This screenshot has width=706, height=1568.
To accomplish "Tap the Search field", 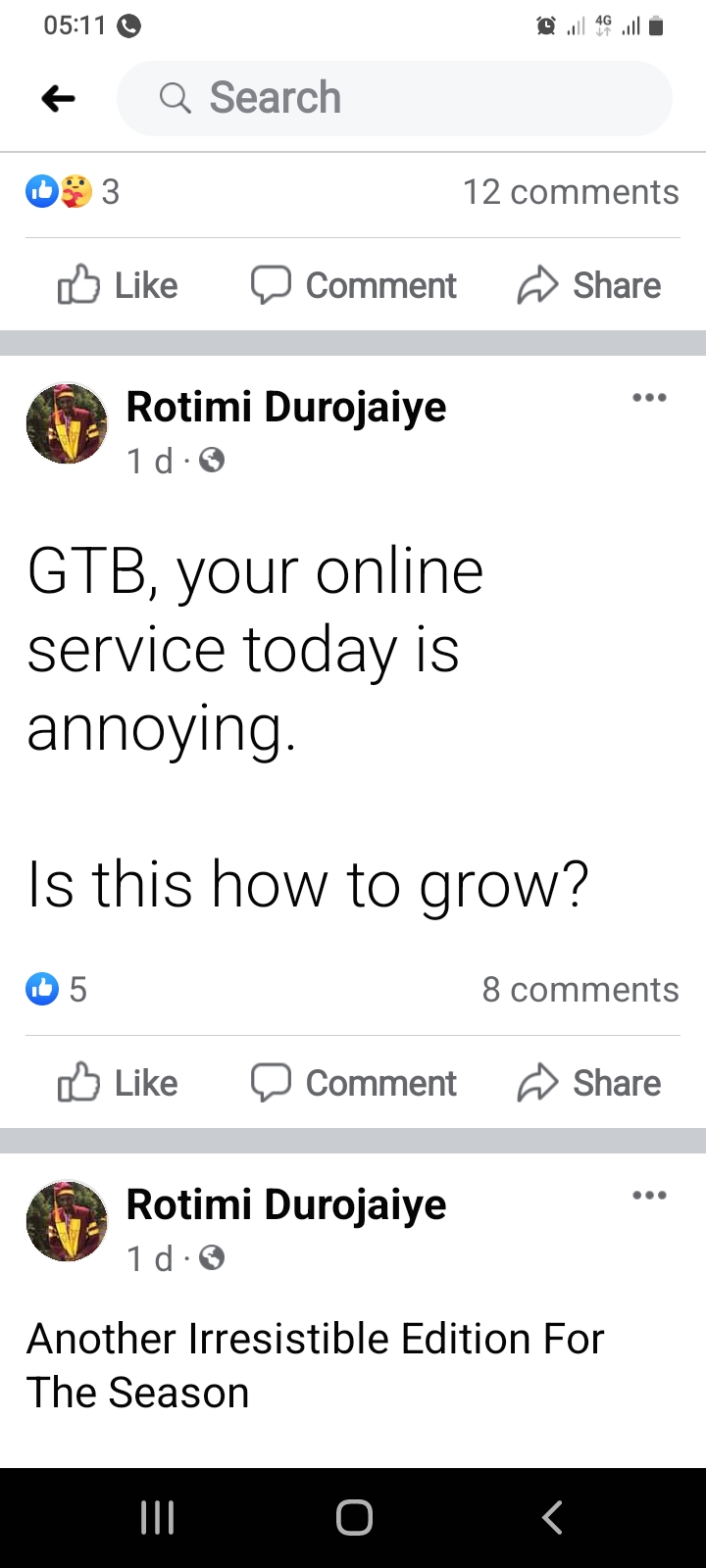I will click(x=394, y=98).
